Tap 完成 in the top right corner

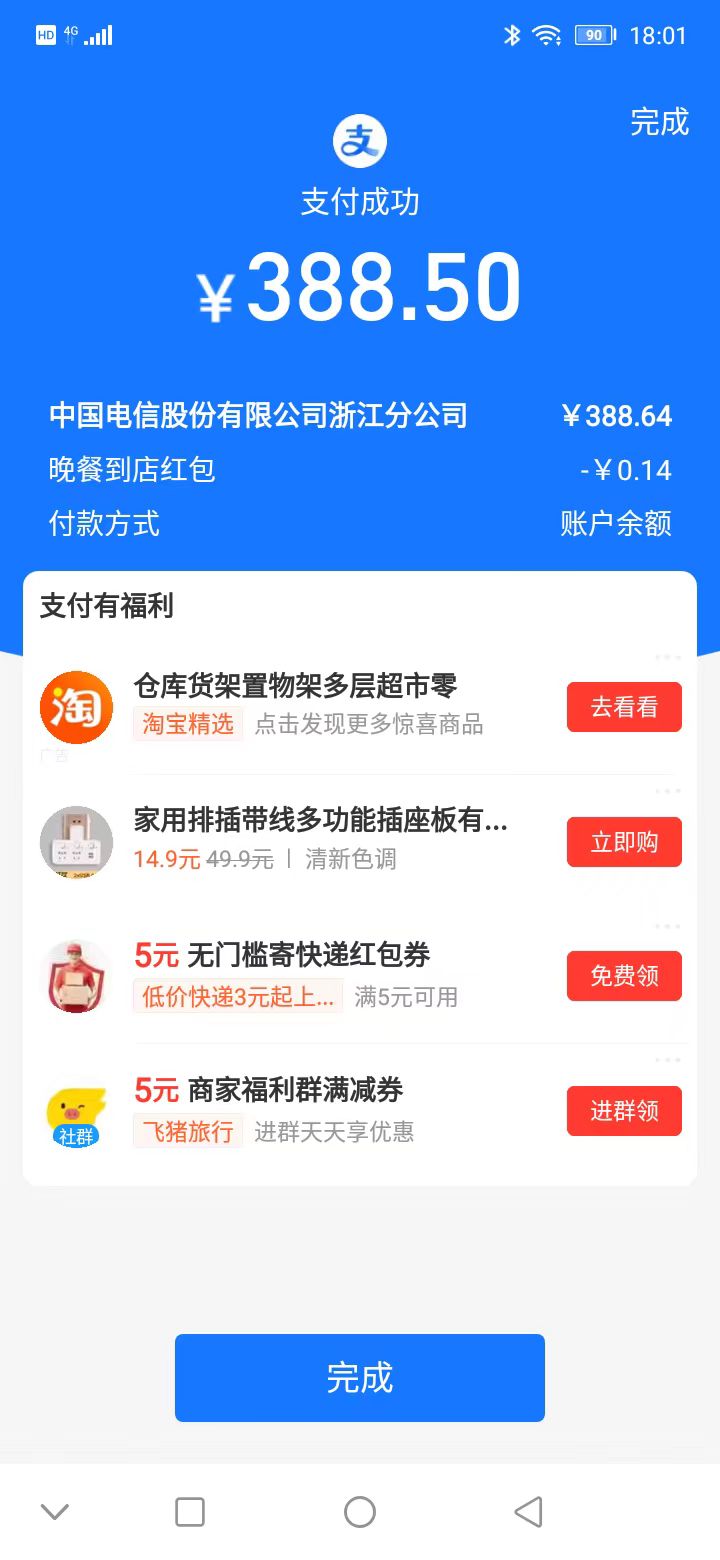(659, 122)
